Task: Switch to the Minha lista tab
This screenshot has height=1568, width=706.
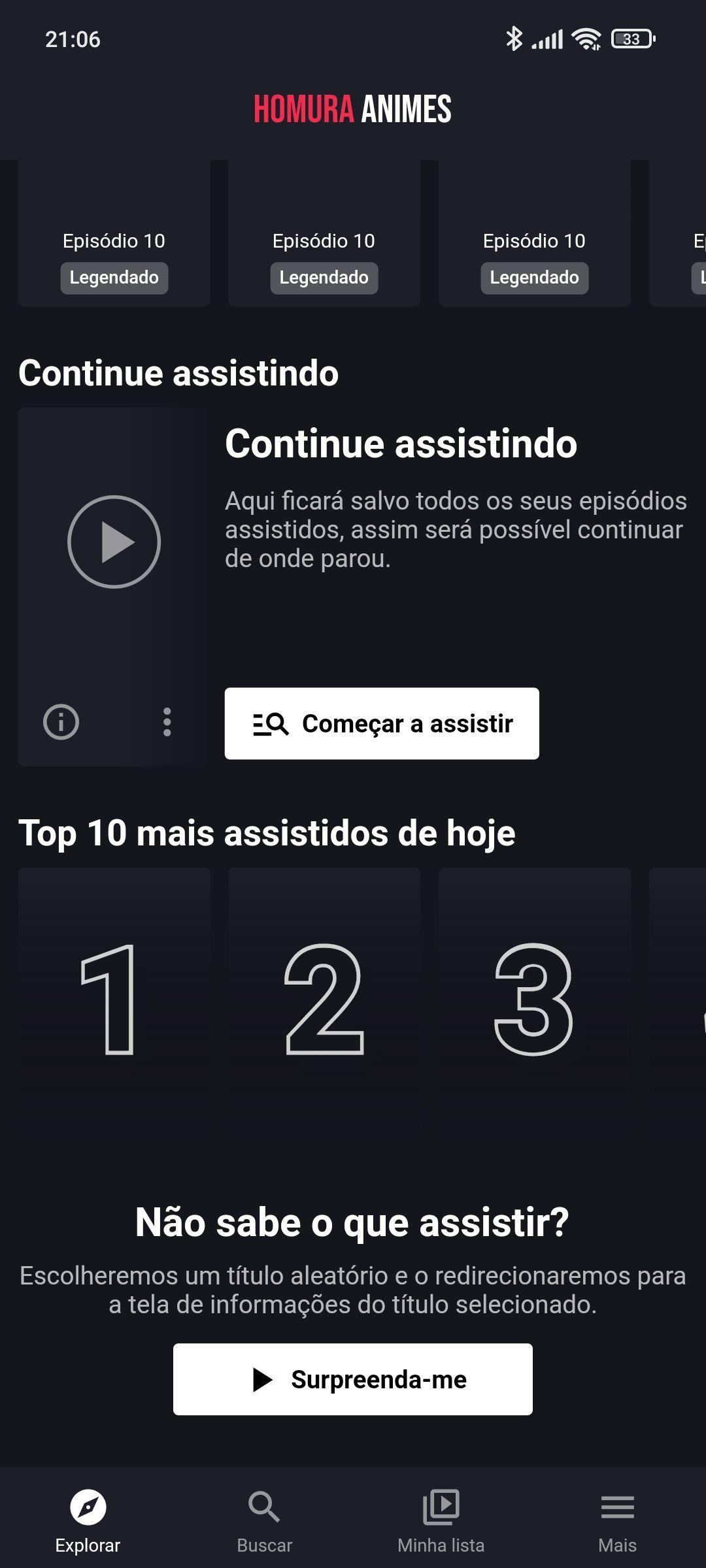Action: point(441,1520)
